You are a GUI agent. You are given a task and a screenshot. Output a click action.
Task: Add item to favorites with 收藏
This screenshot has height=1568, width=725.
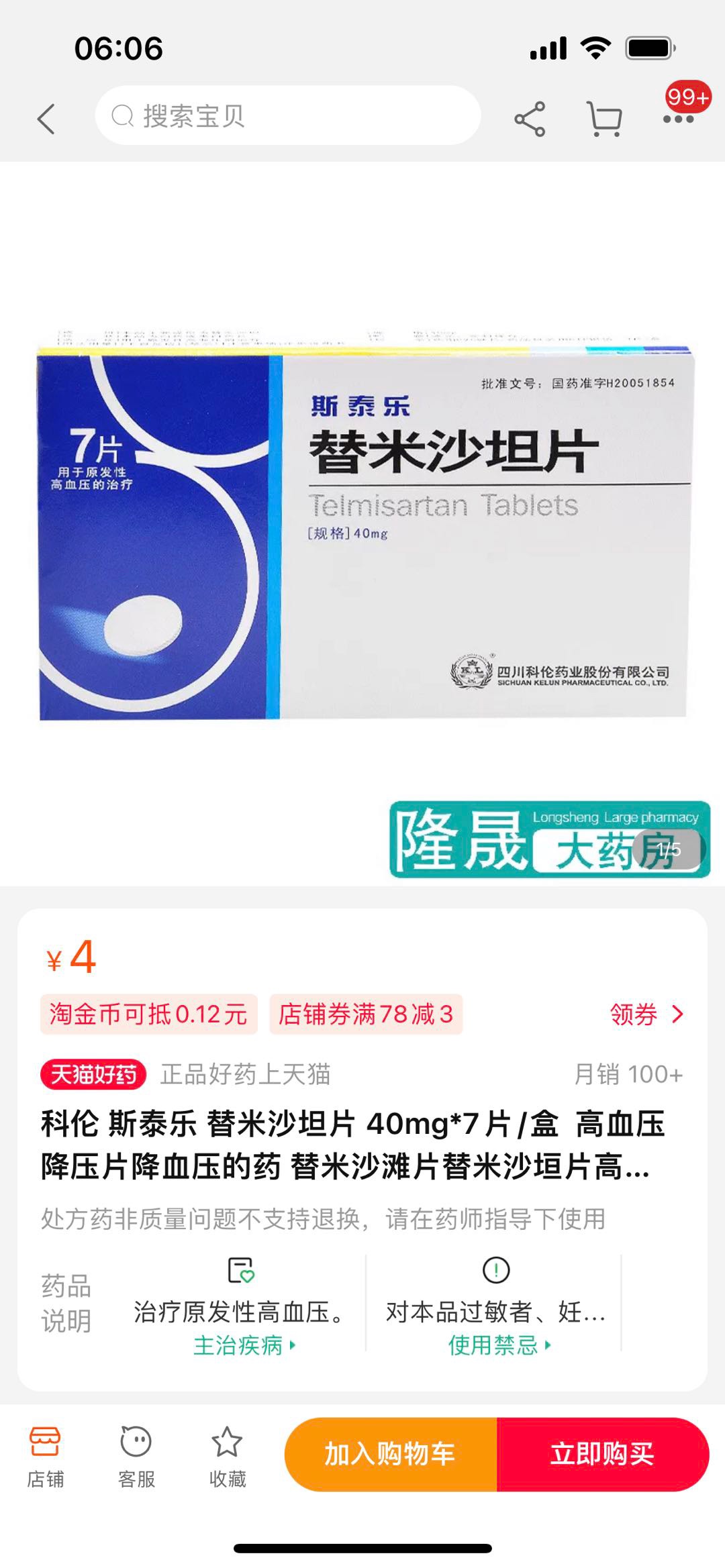pos(228,1455)
